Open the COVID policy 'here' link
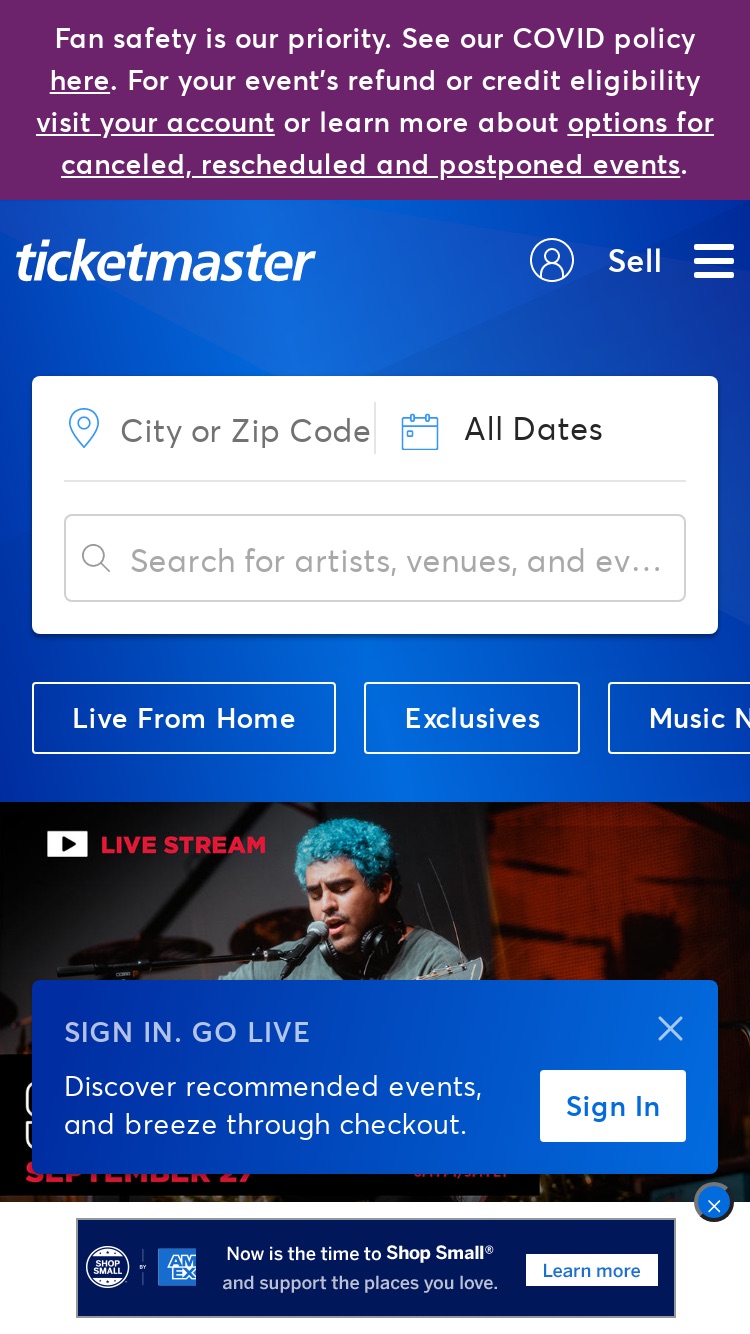 [x=79, y=81]
